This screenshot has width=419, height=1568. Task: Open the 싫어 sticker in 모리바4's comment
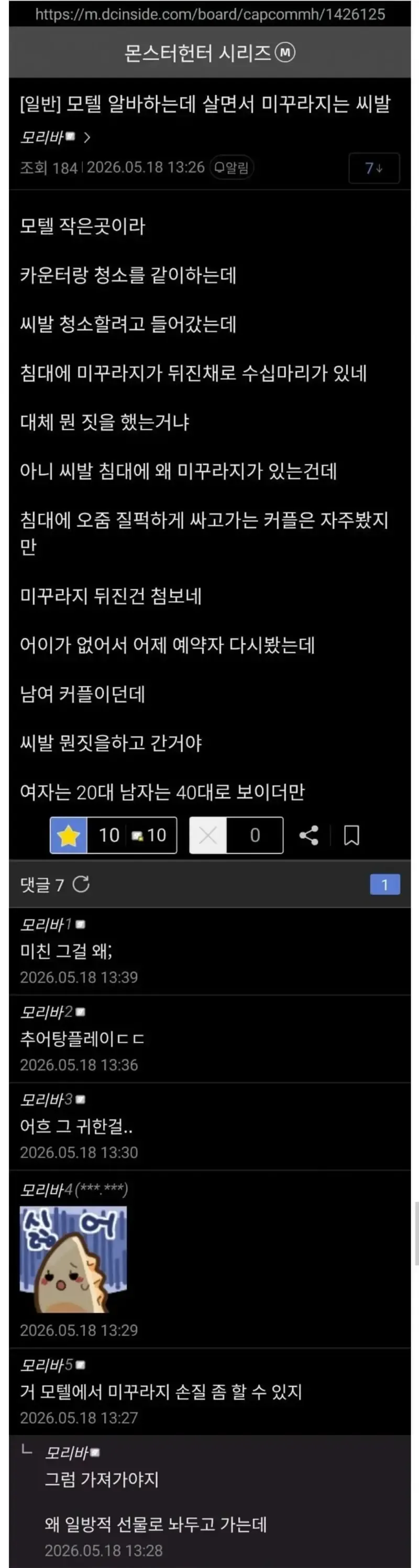[74, 1259]
